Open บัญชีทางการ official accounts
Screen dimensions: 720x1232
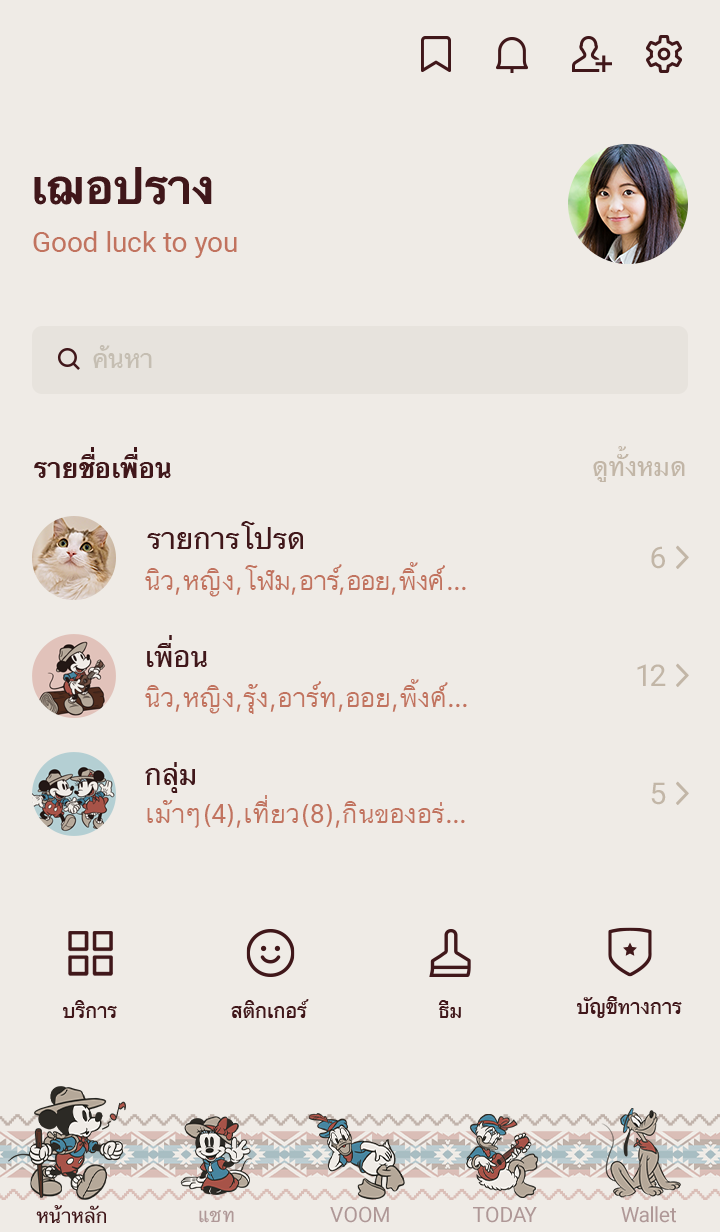click(x=629, y=972)
